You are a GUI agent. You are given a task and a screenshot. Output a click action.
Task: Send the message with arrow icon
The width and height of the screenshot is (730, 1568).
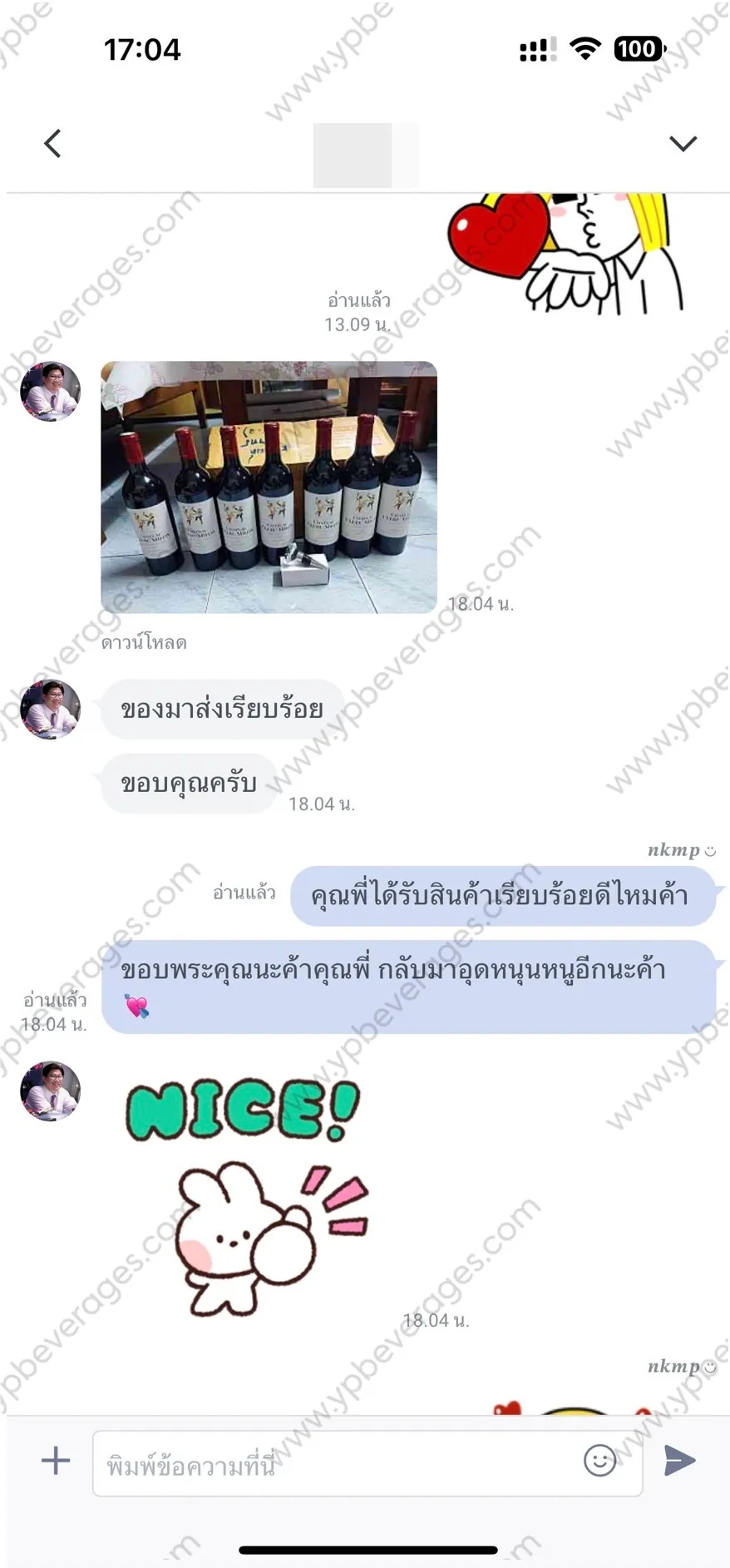(x=679, y=1460)
